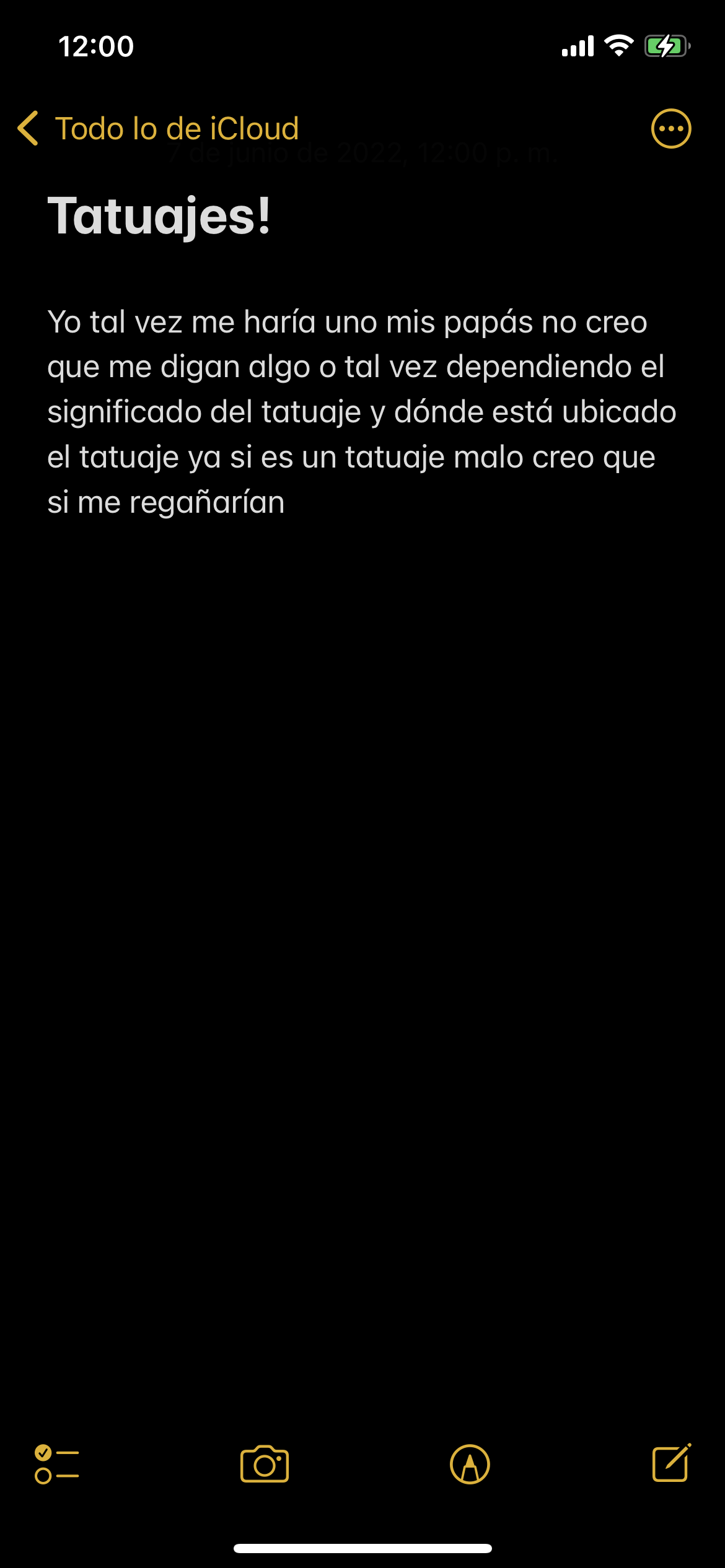This screenshot has width=725, height=1568.
Task: Open the markup drawing tool
Action: (470, 1464)
